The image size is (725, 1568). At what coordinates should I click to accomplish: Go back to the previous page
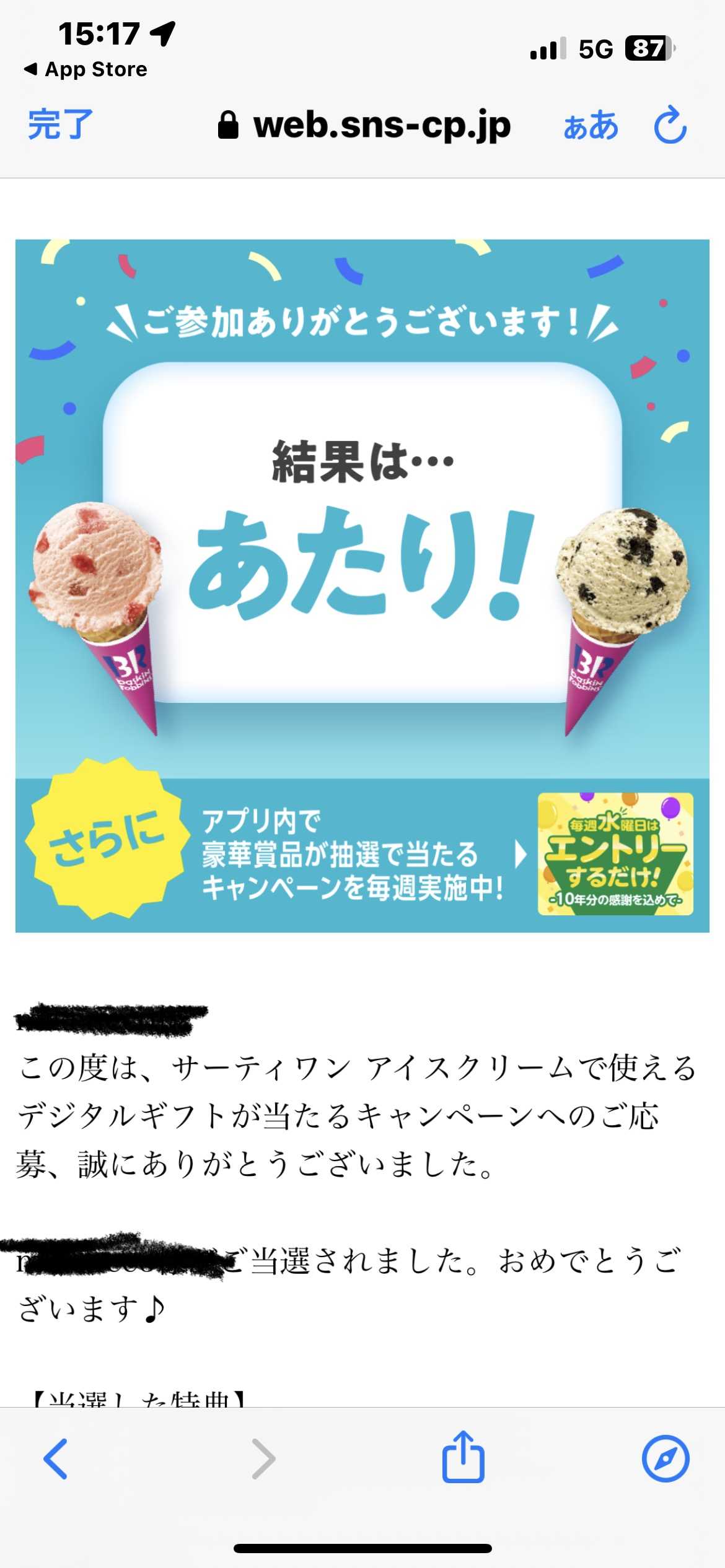(56, 1458)
